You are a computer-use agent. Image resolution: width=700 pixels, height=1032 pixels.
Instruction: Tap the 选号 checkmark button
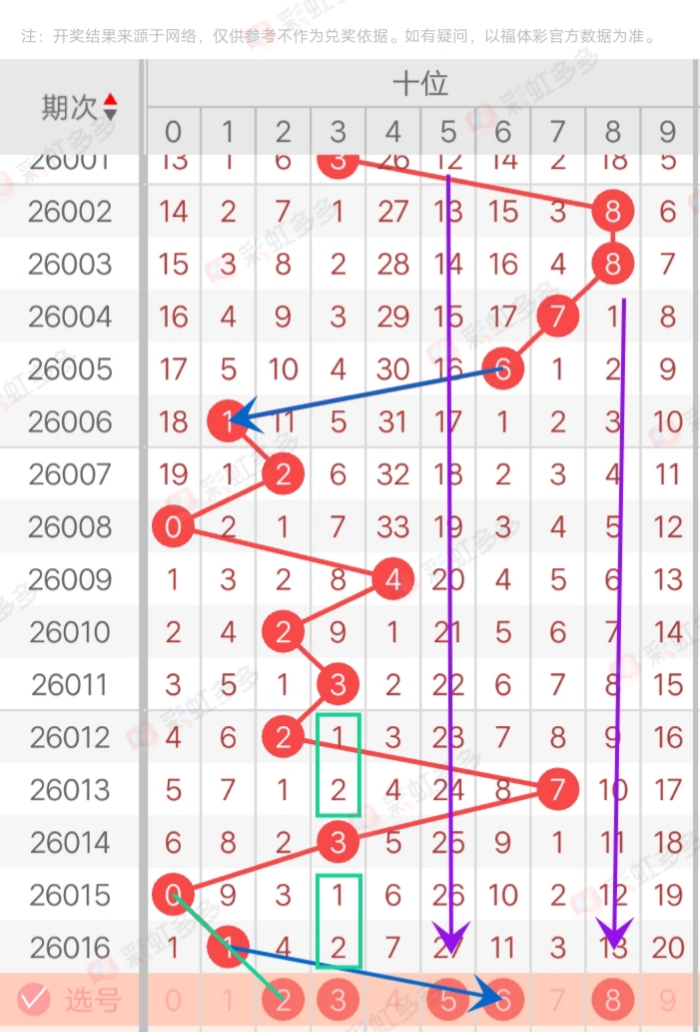[x=35, y=997]
